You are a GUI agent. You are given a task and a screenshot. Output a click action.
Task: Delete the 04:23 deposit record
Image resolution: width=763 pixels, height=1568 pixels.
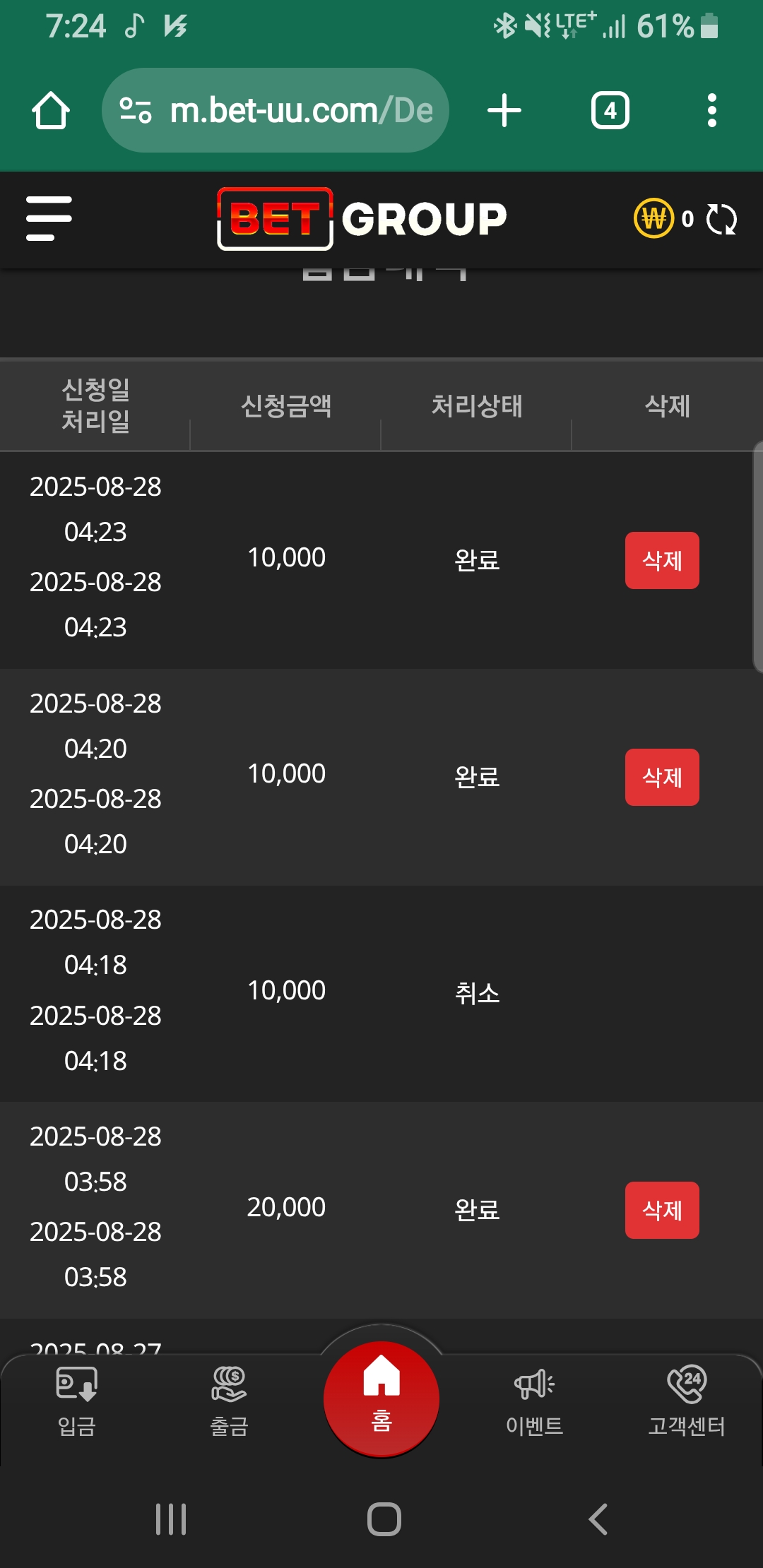662,560
